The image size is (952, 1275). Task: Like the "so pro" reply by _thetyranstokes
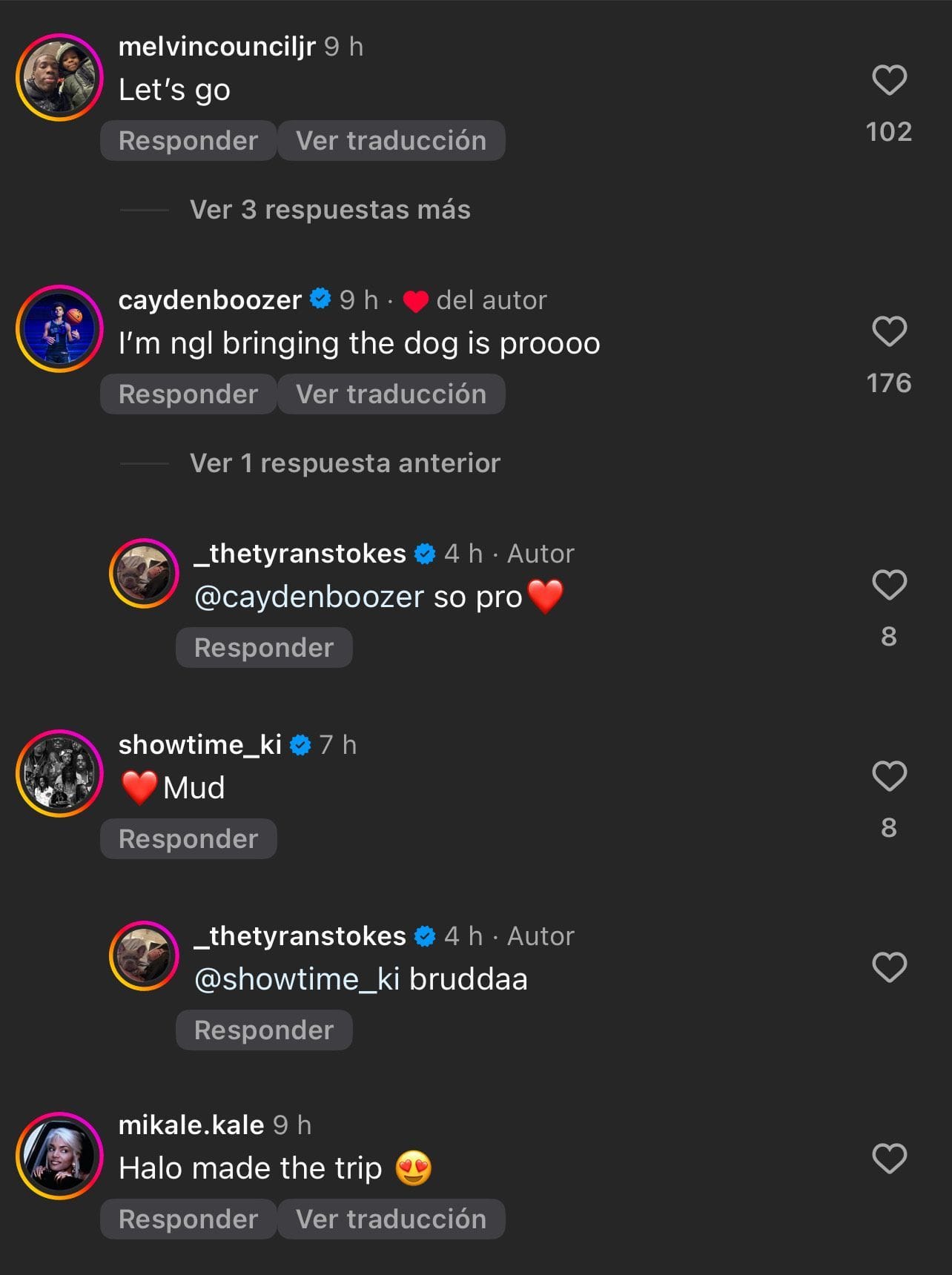pos(889,585)
